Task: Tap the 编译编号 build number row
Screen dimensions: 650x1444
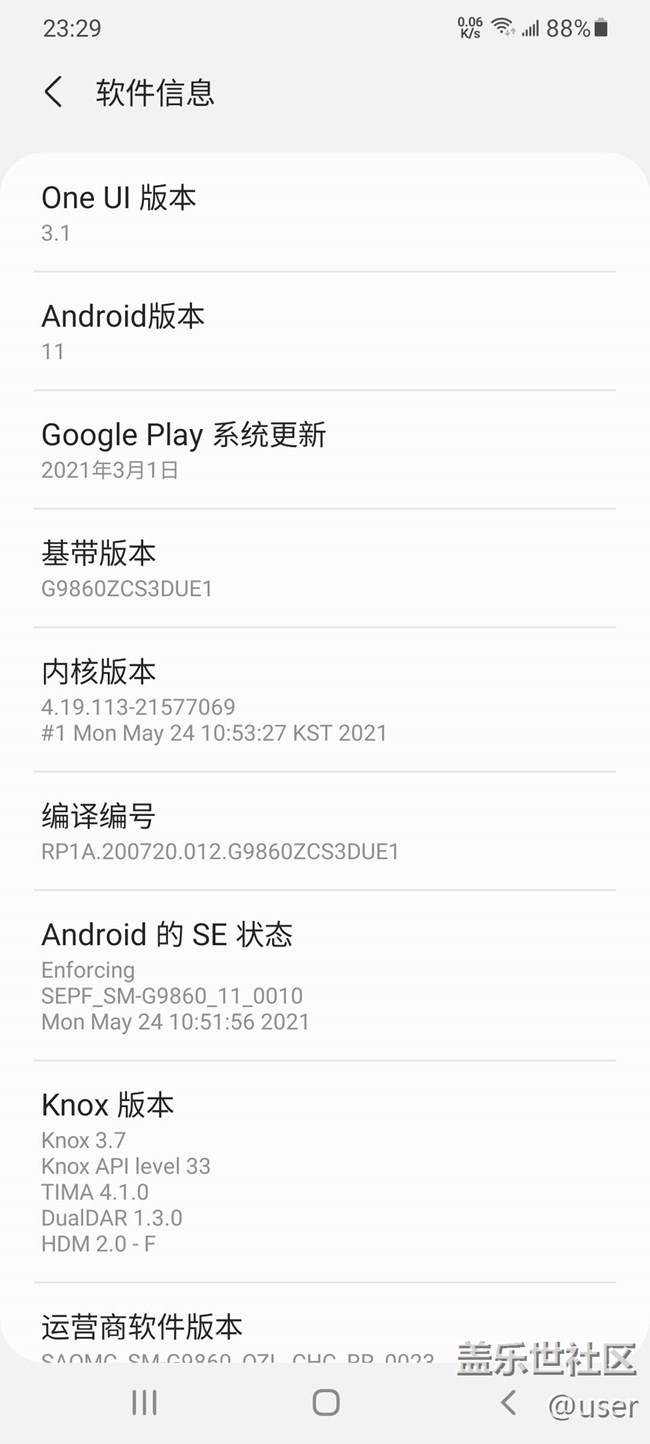Action: point(324,832)
